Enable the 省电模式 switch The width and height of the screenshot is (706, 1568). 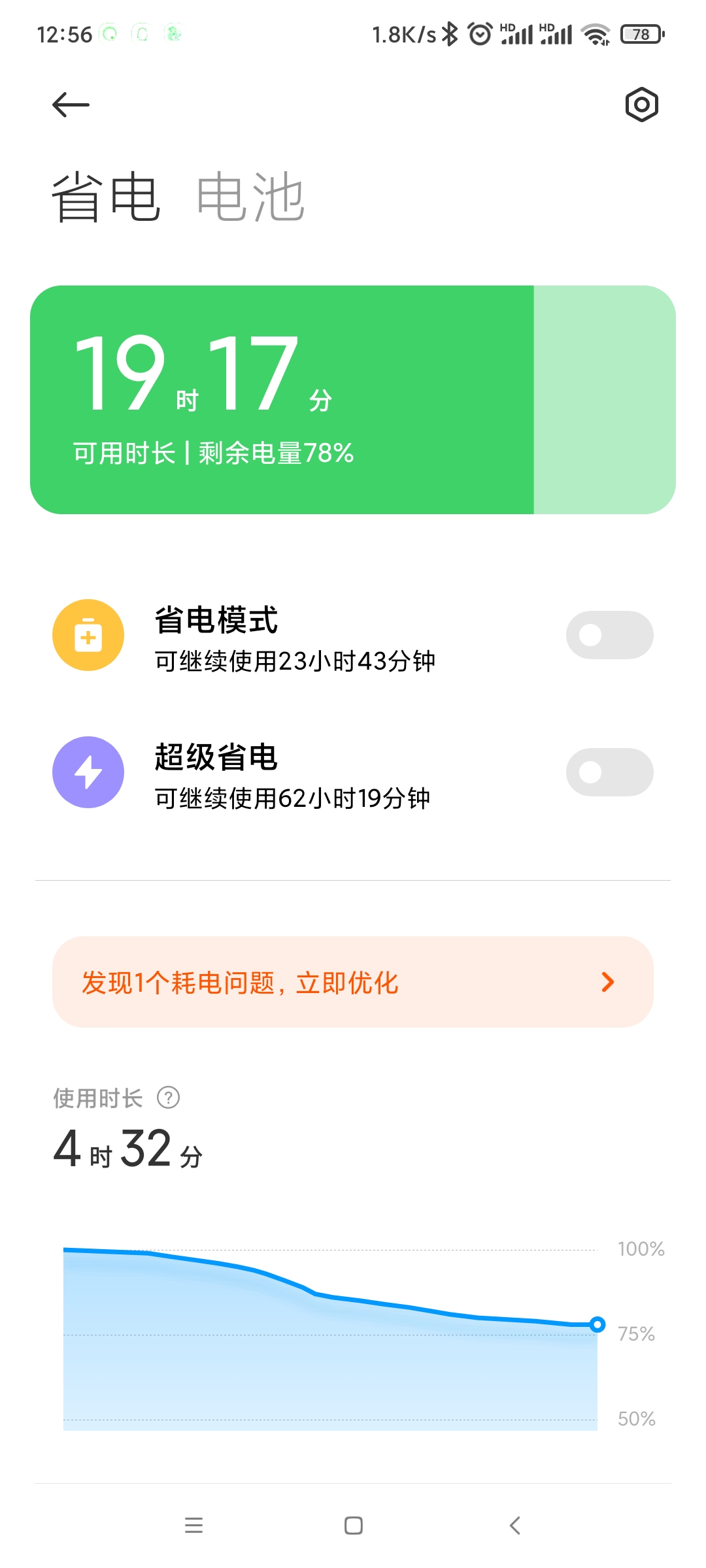tap(609, 635)
